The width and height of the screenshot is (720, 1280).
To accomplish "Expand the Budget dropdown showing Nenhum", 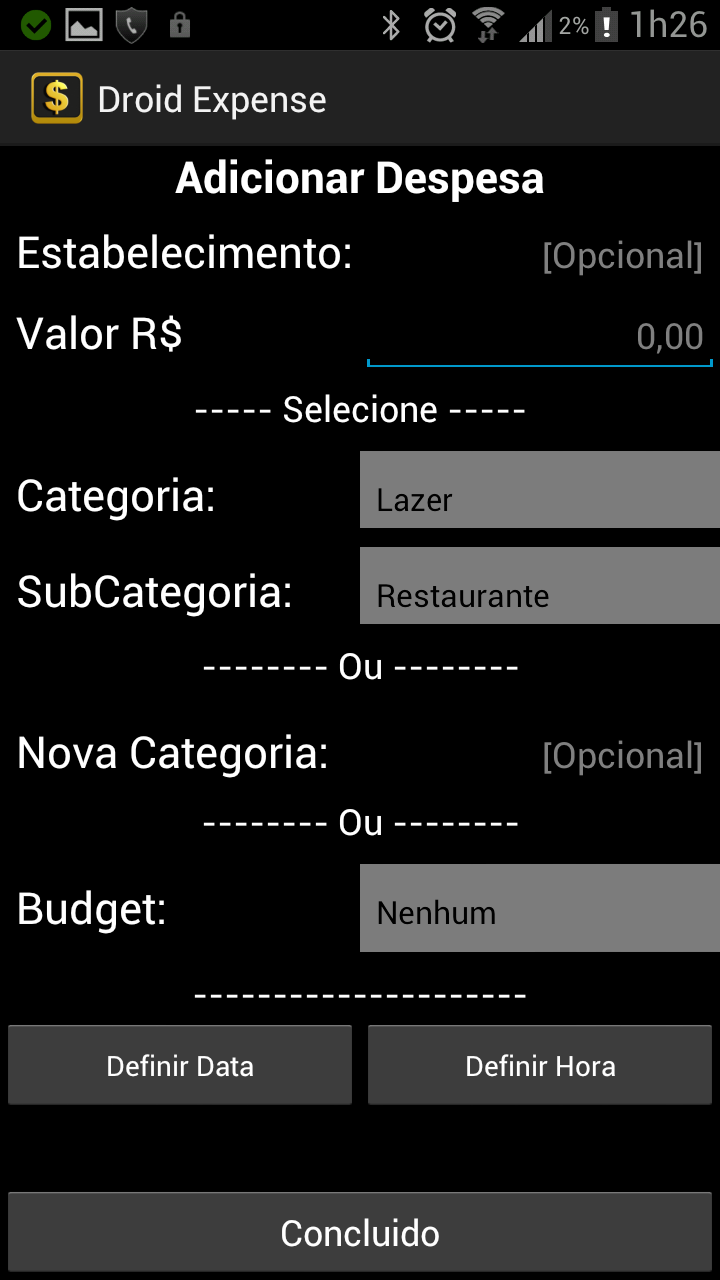I will 540,908.
